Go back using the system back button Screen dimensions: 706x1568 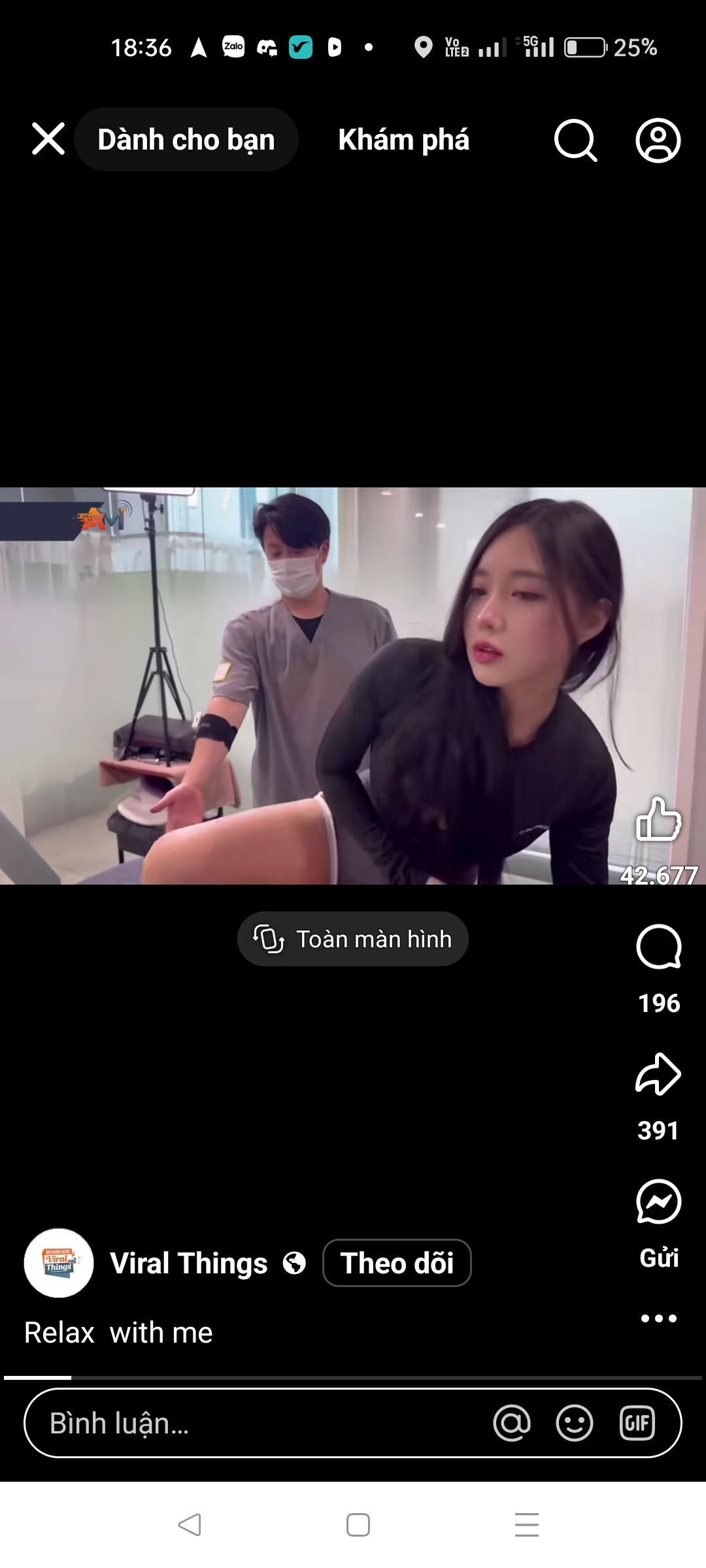coord(190,1525)
